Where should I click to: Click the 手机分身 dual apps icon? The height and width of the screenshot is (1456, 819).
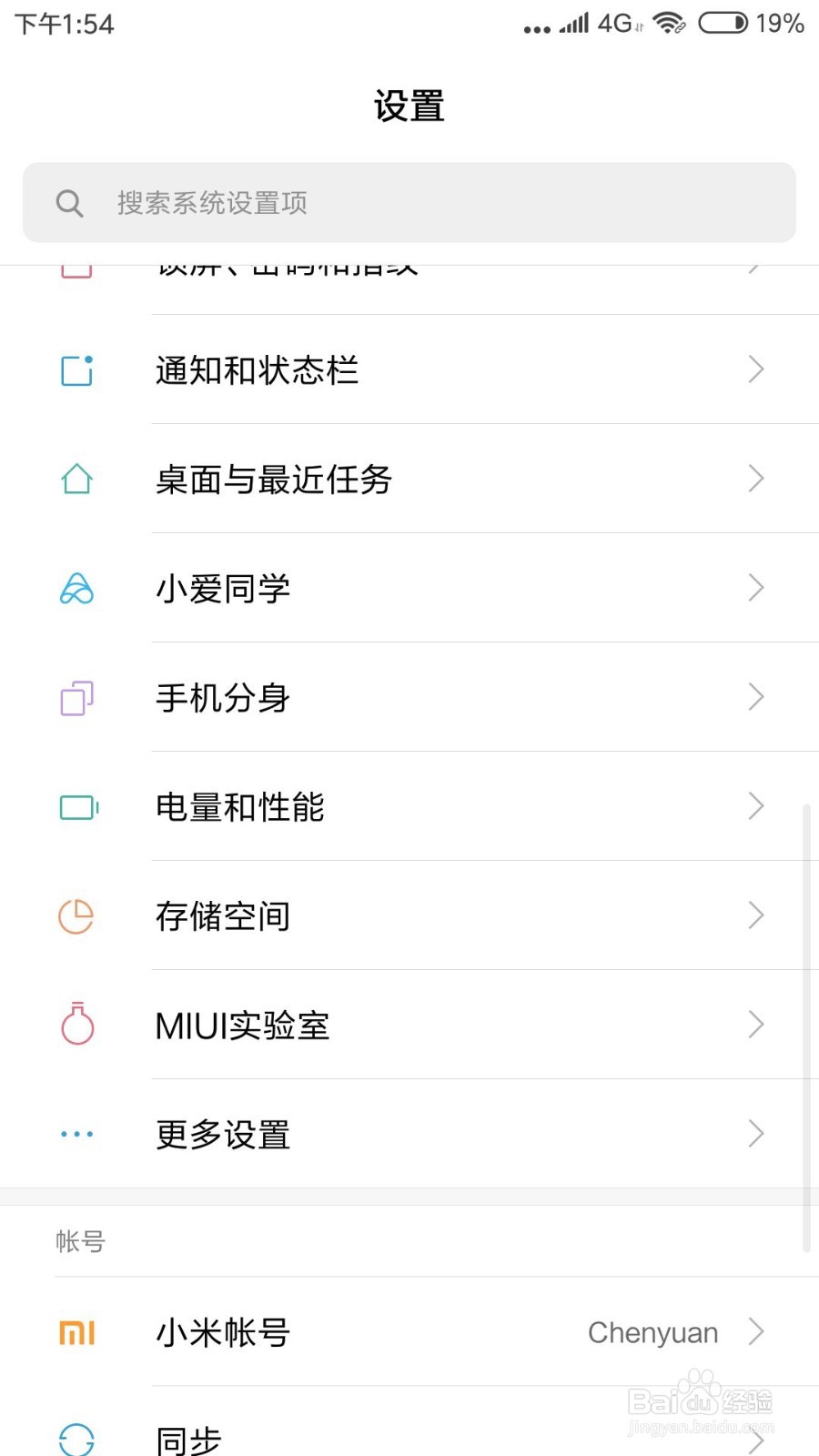coord(76,697)
